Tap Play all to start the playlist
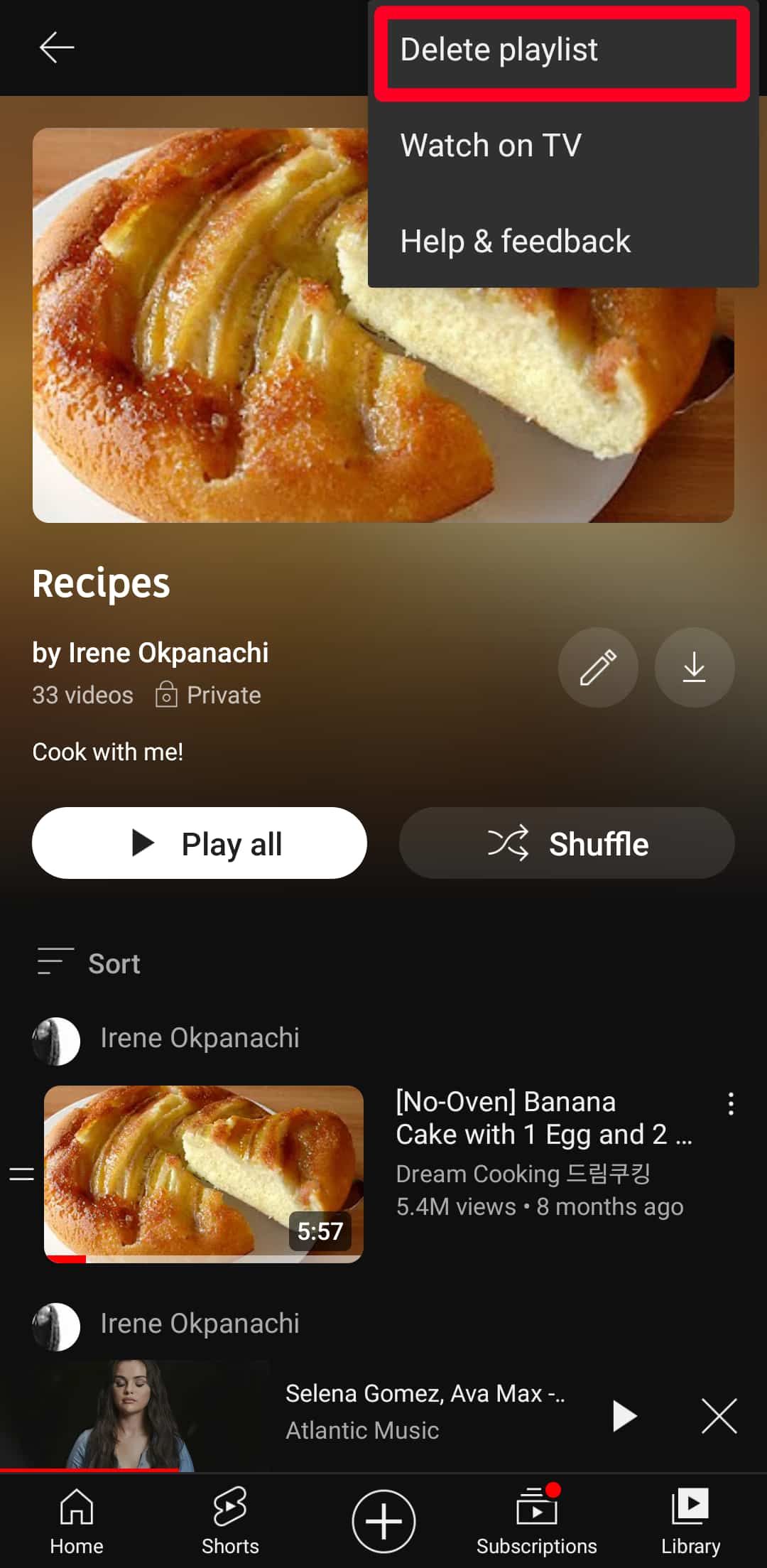 pyautogui.click(x=200, y=843)
